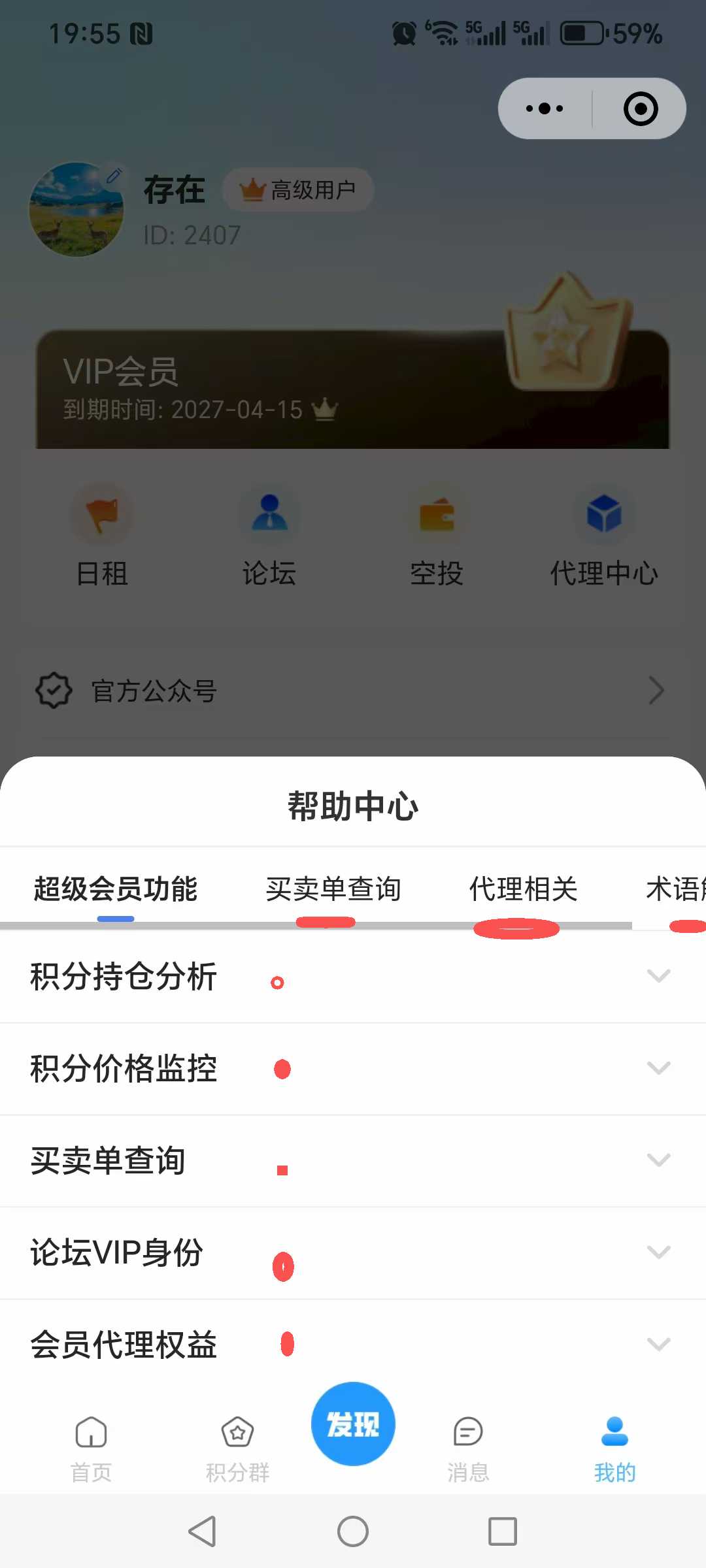
Task: Select the 超级会员功能 tab
Action: pos(116,889)
